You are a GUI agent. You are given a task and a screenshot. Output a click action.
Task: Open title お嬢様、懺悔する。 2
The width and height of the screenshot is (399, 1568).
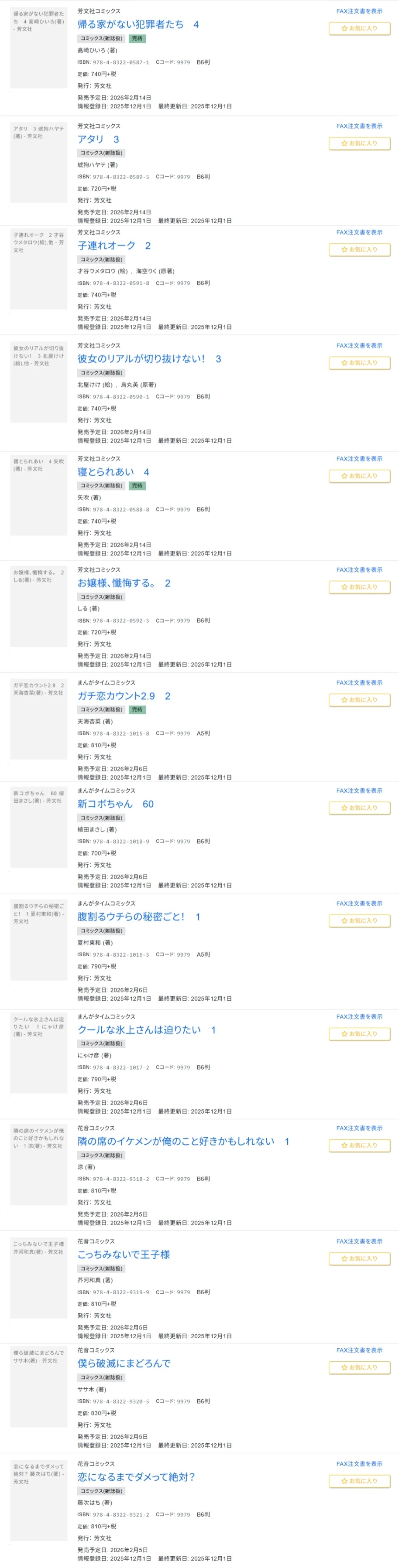(124, 583)
